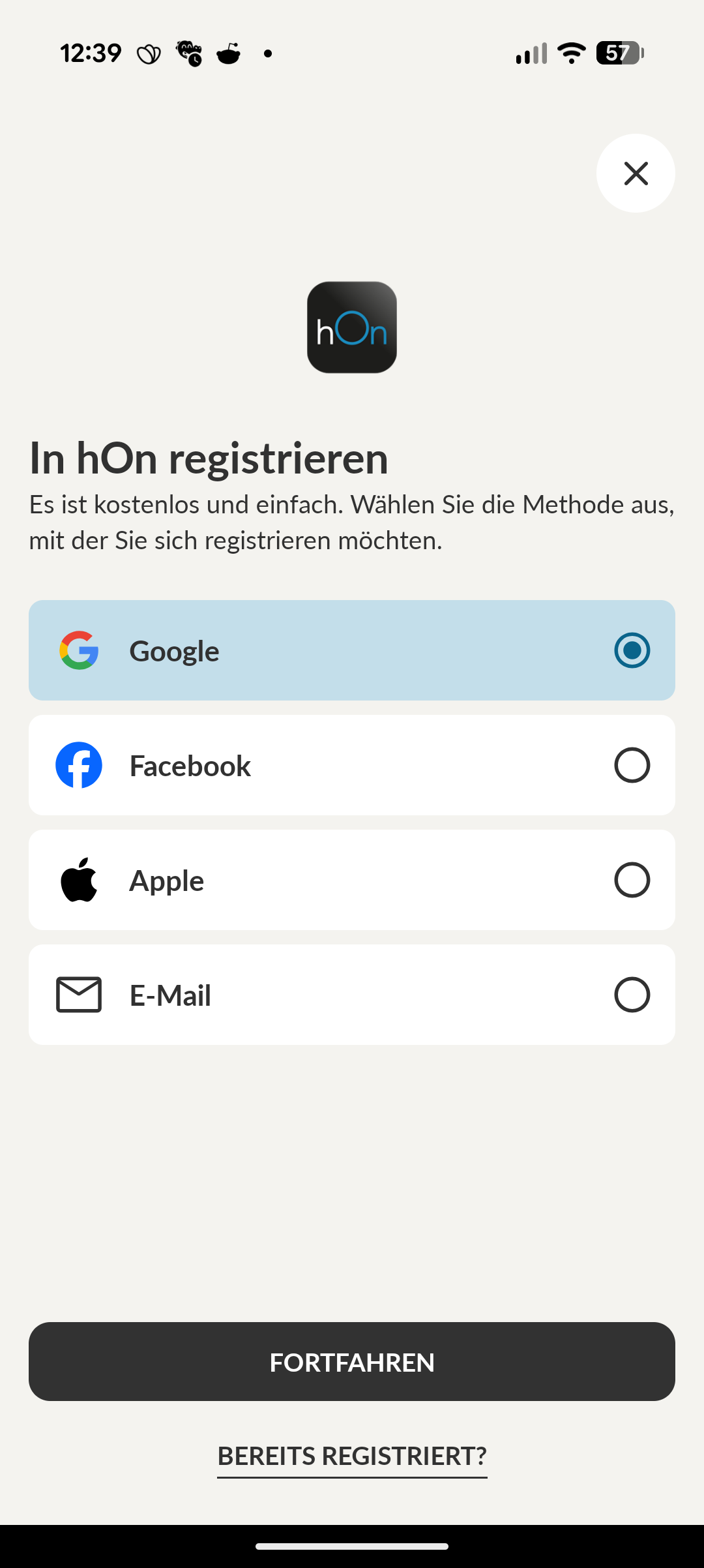This screenshot has width=704, height=1568.
Task: Open the BEREITS REGISTRIERT? link
Action: (x=352, y=1456)
